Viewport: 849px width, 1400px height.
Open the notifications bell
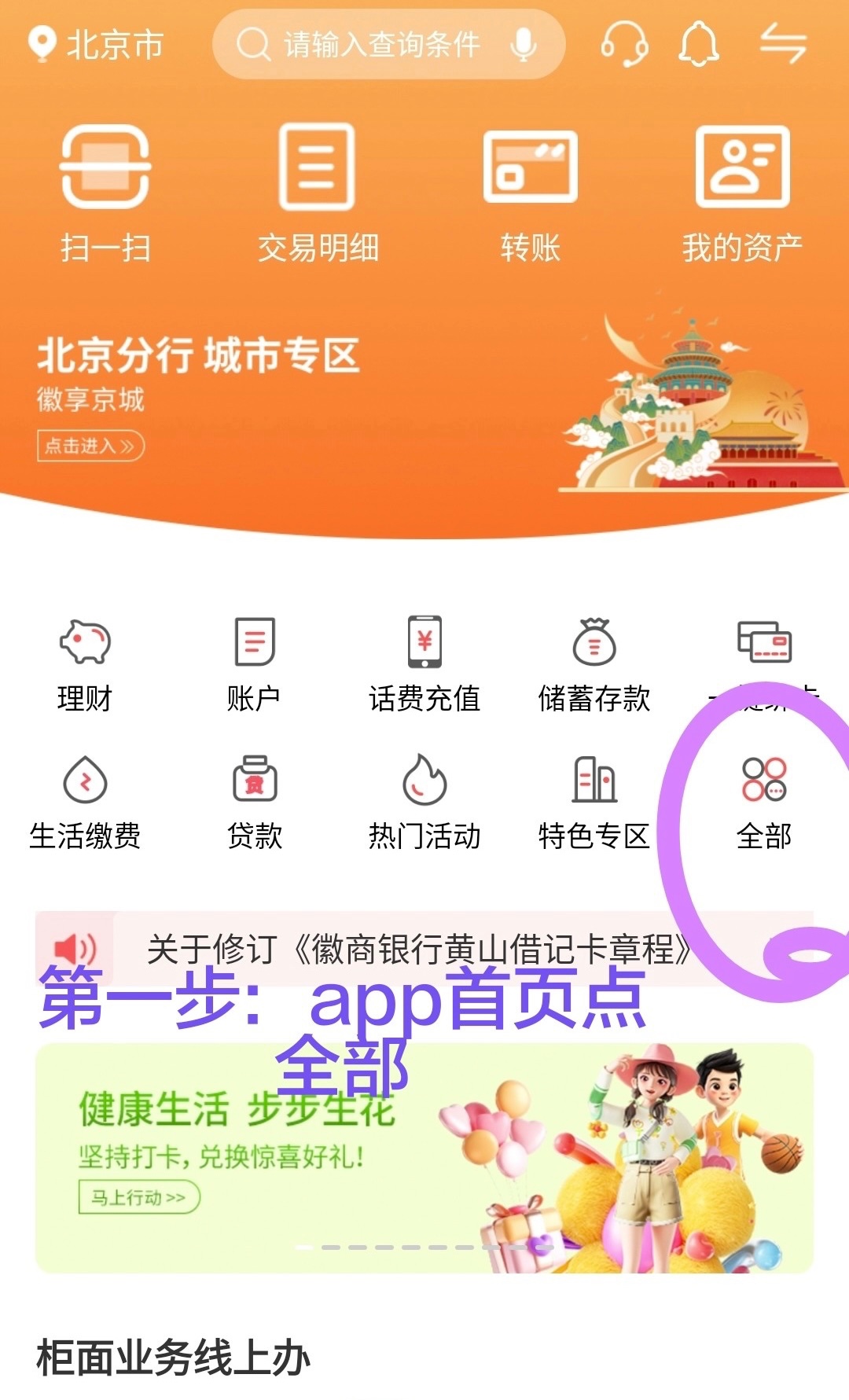(699, 44)
